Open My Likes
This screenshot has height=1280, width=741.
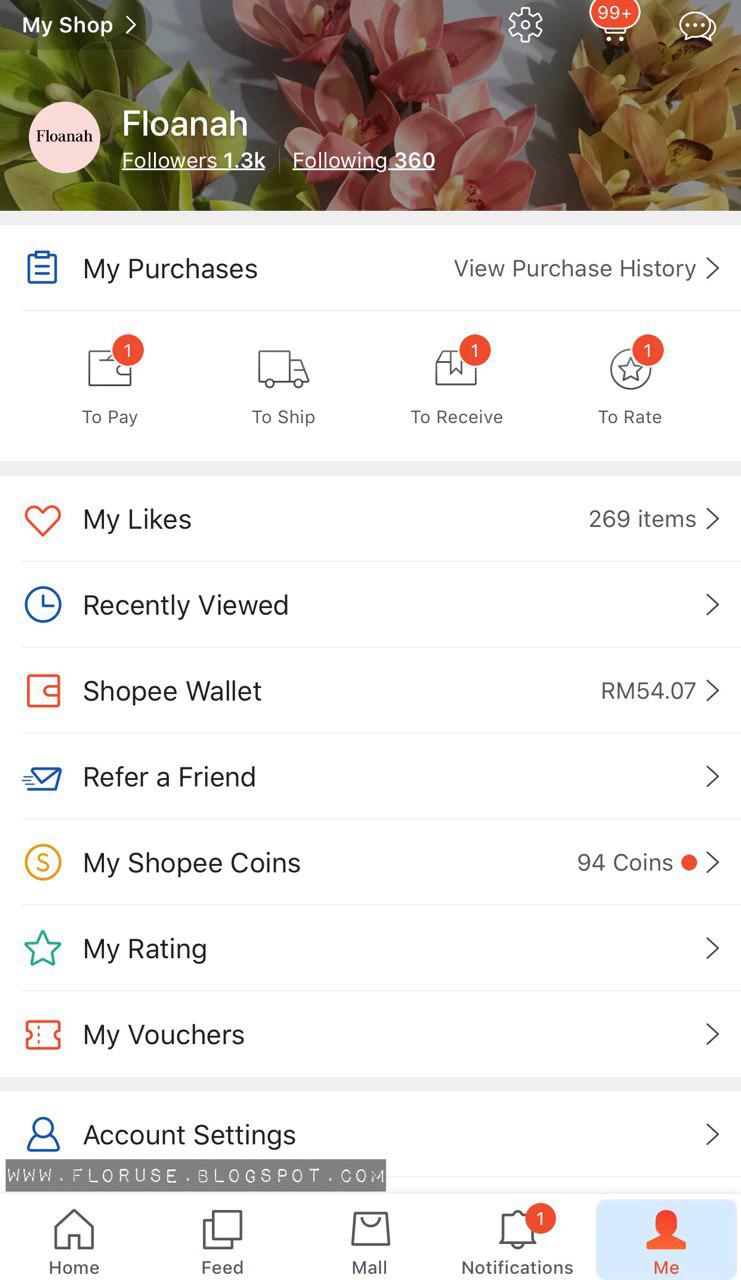click(x=370, y=519)
